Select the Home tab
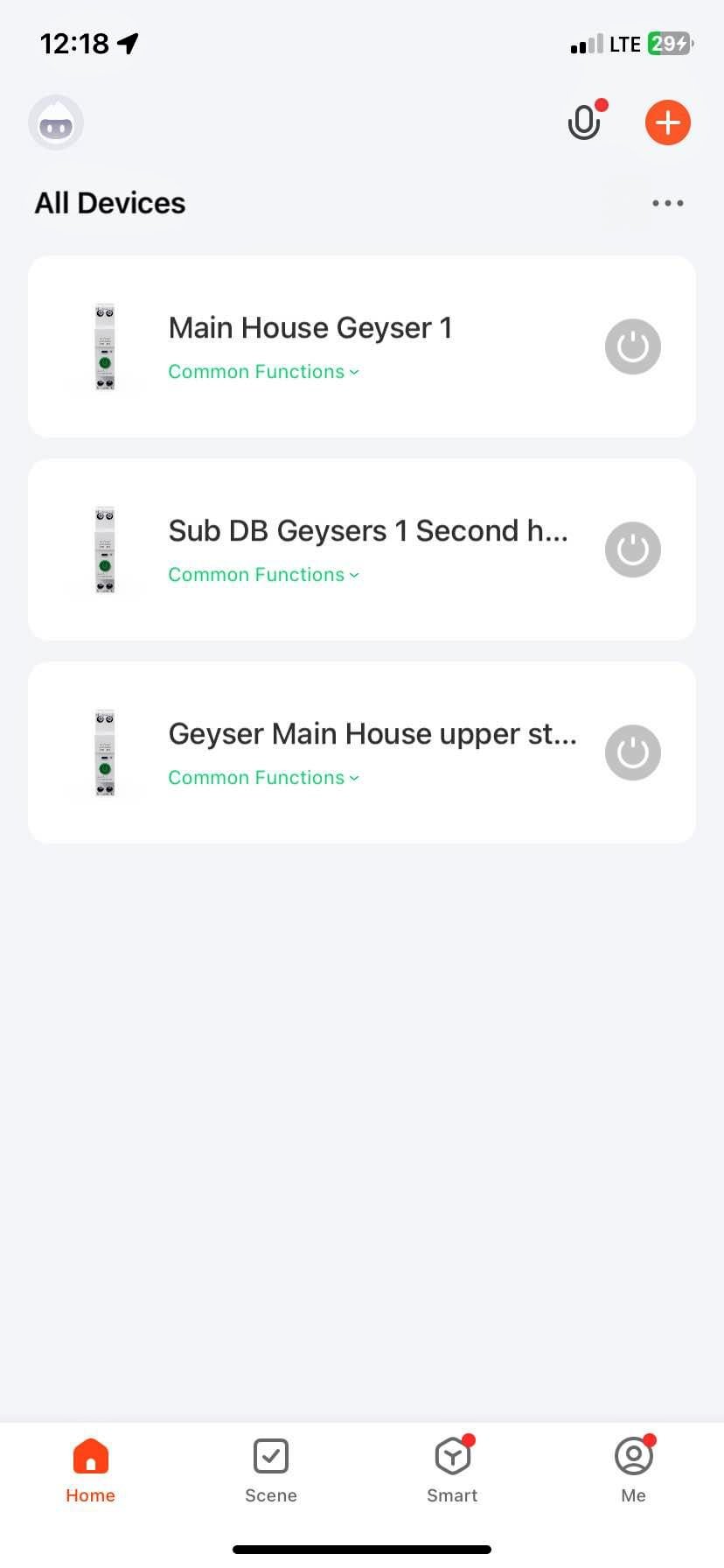 pos(90,1472)
